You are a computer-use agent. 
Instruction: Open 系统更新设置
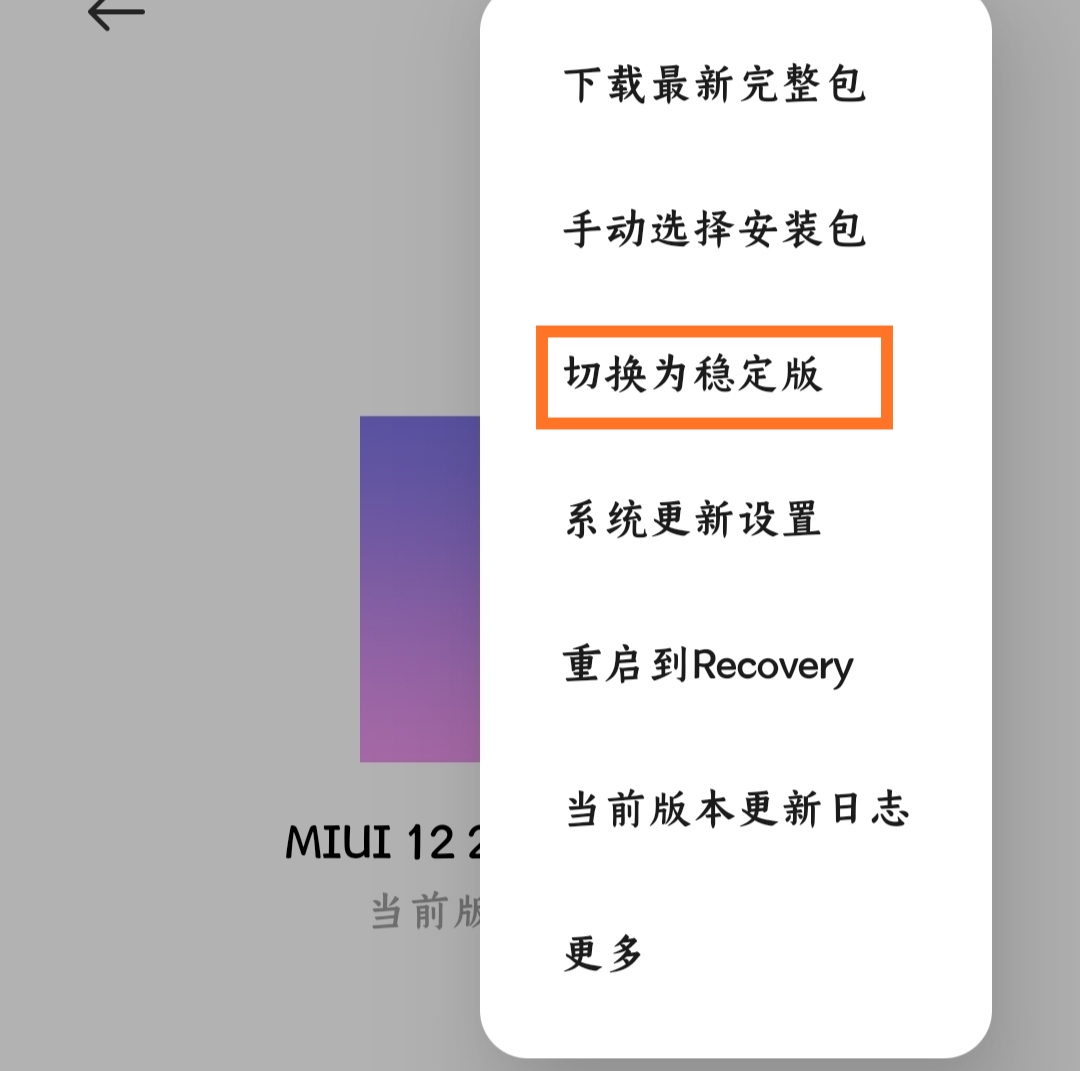pos(692,520)
